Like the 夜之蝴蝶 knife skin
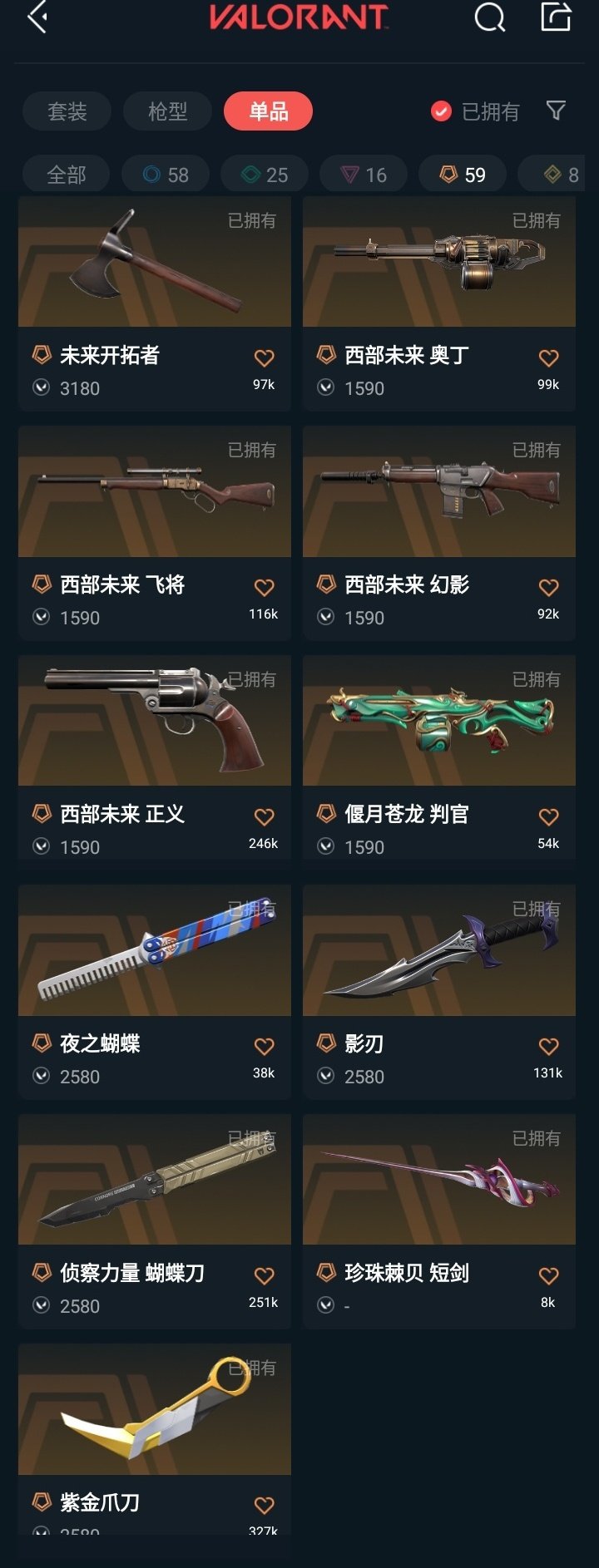 [x=264, y=1047]
